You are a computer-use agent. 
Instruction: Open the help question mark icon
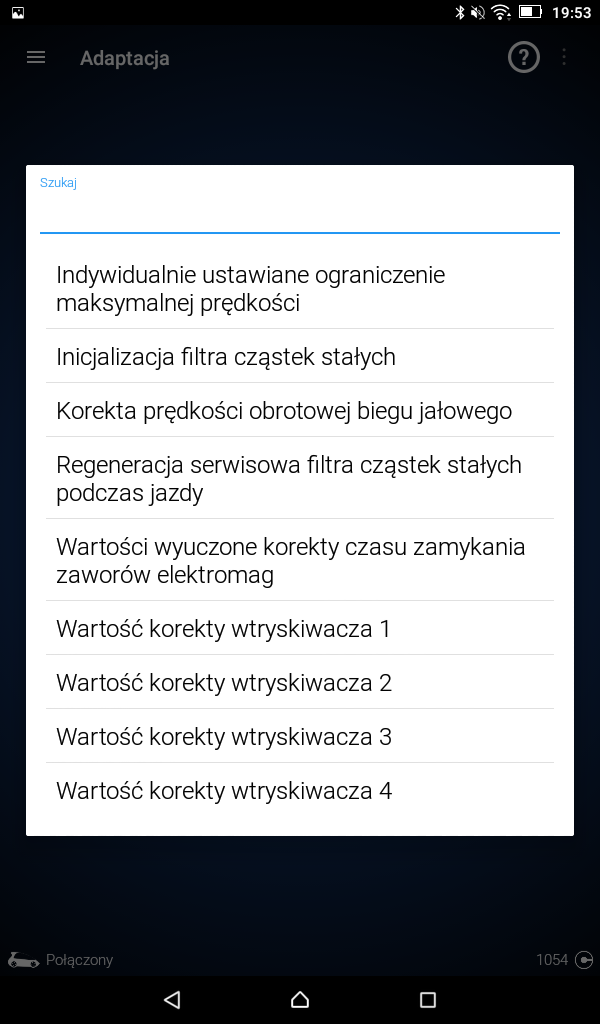coord(524,57)
